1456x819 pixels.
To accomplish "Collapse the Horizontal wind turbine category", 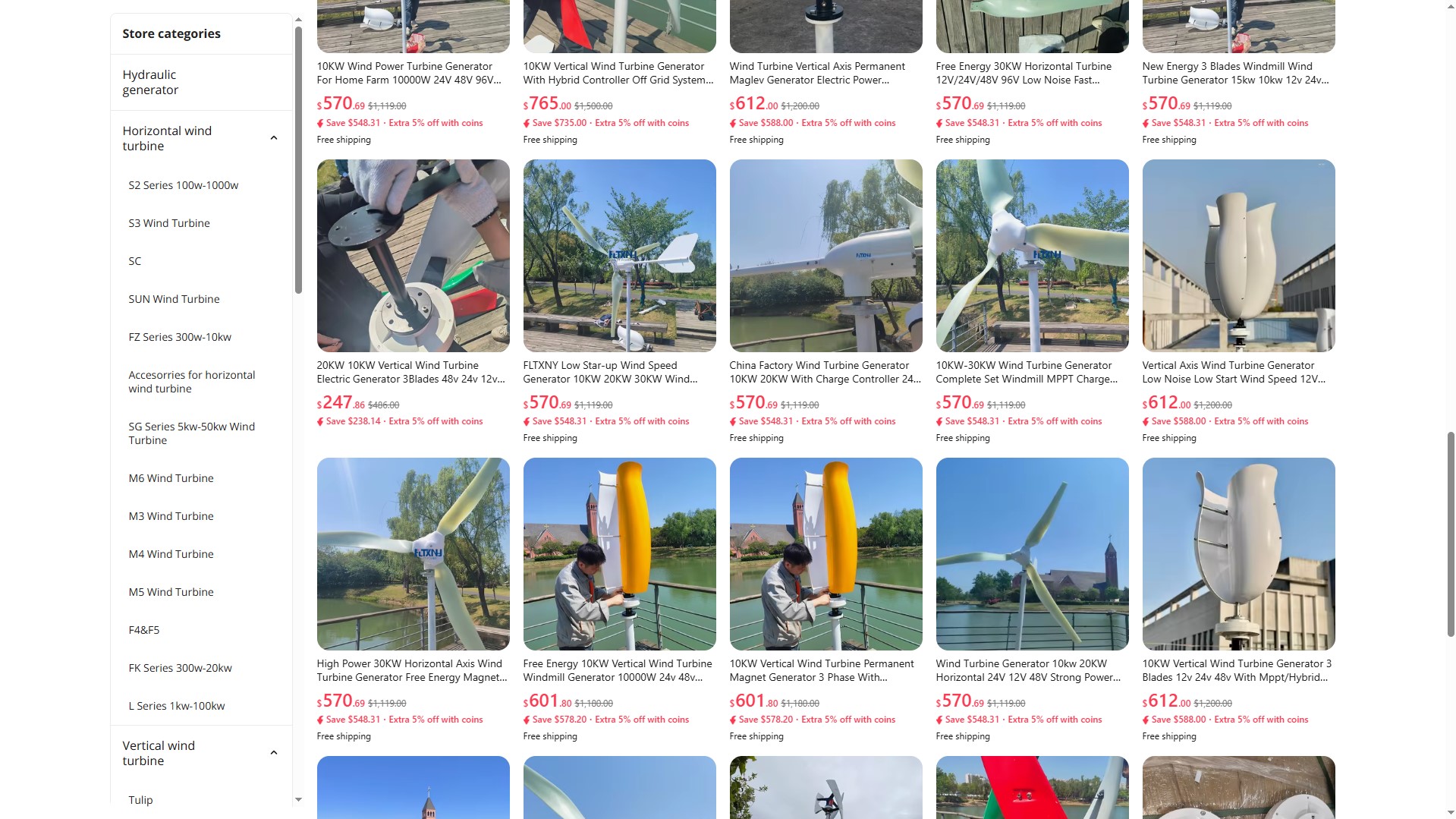I will (x=274, y=138).
